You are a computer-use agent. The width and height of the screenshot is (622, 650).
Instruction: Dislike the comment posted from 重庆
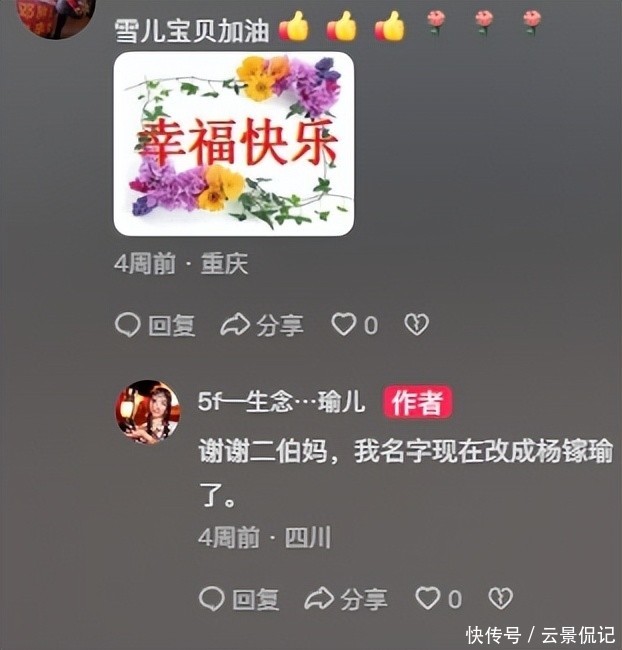point(416,324)
